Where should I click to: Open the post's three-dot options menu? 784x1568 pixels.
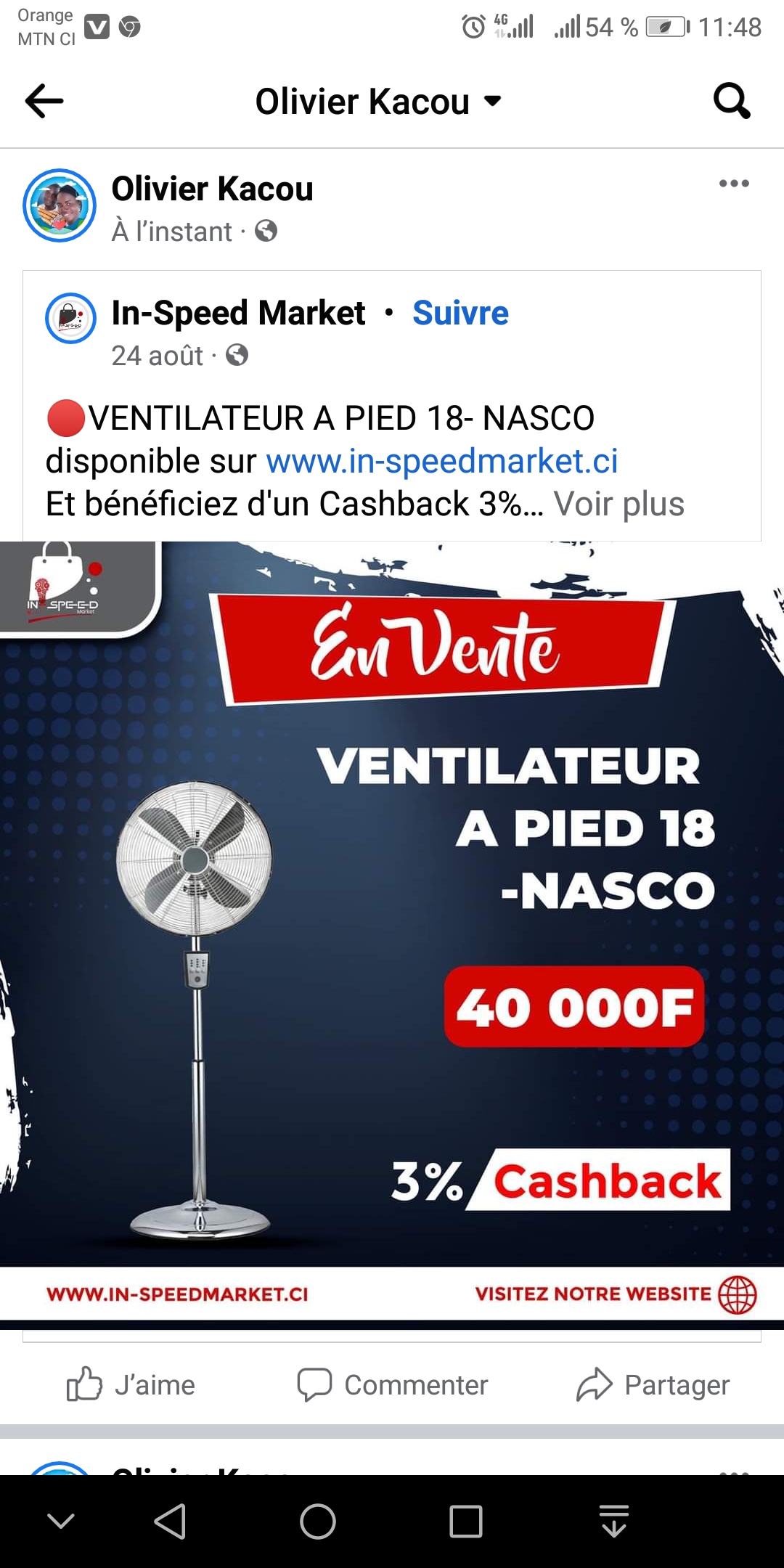click(733, 184)
